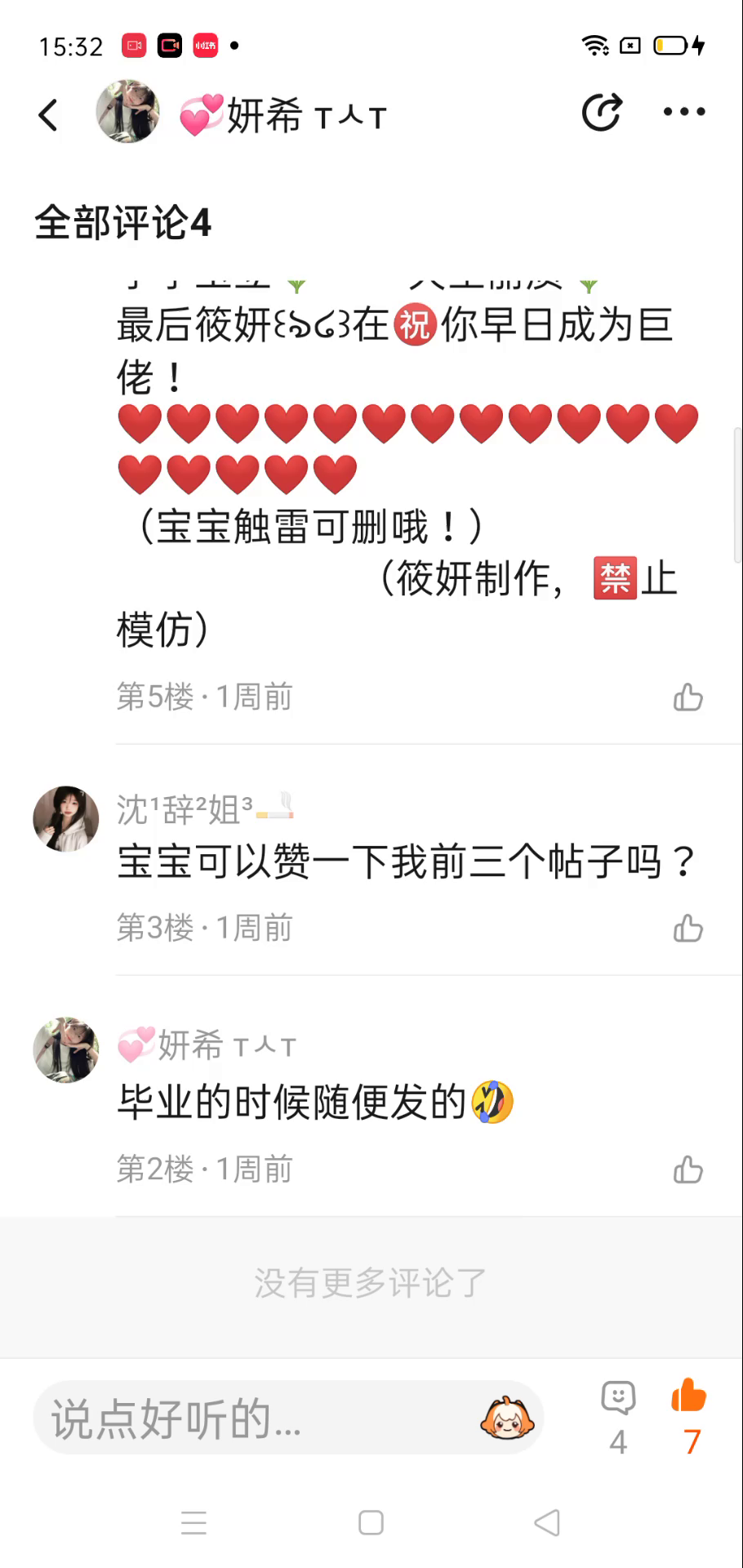Like the 第3楼 comment from 沈辞姐
Screen dimensions: 743x1568
pyautogui.click(x=687, y=929)
